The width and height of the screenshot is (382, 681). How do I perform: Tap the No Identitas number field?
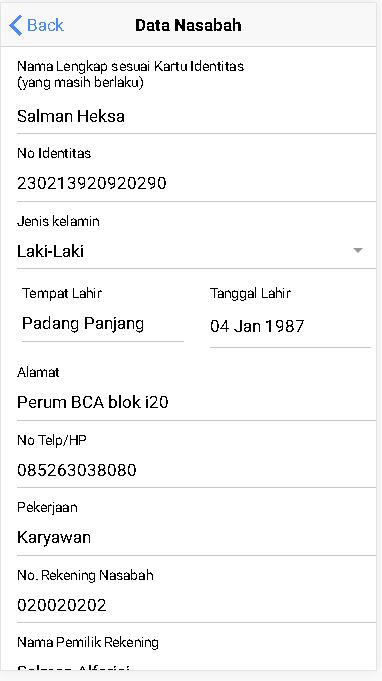(196, 183)
